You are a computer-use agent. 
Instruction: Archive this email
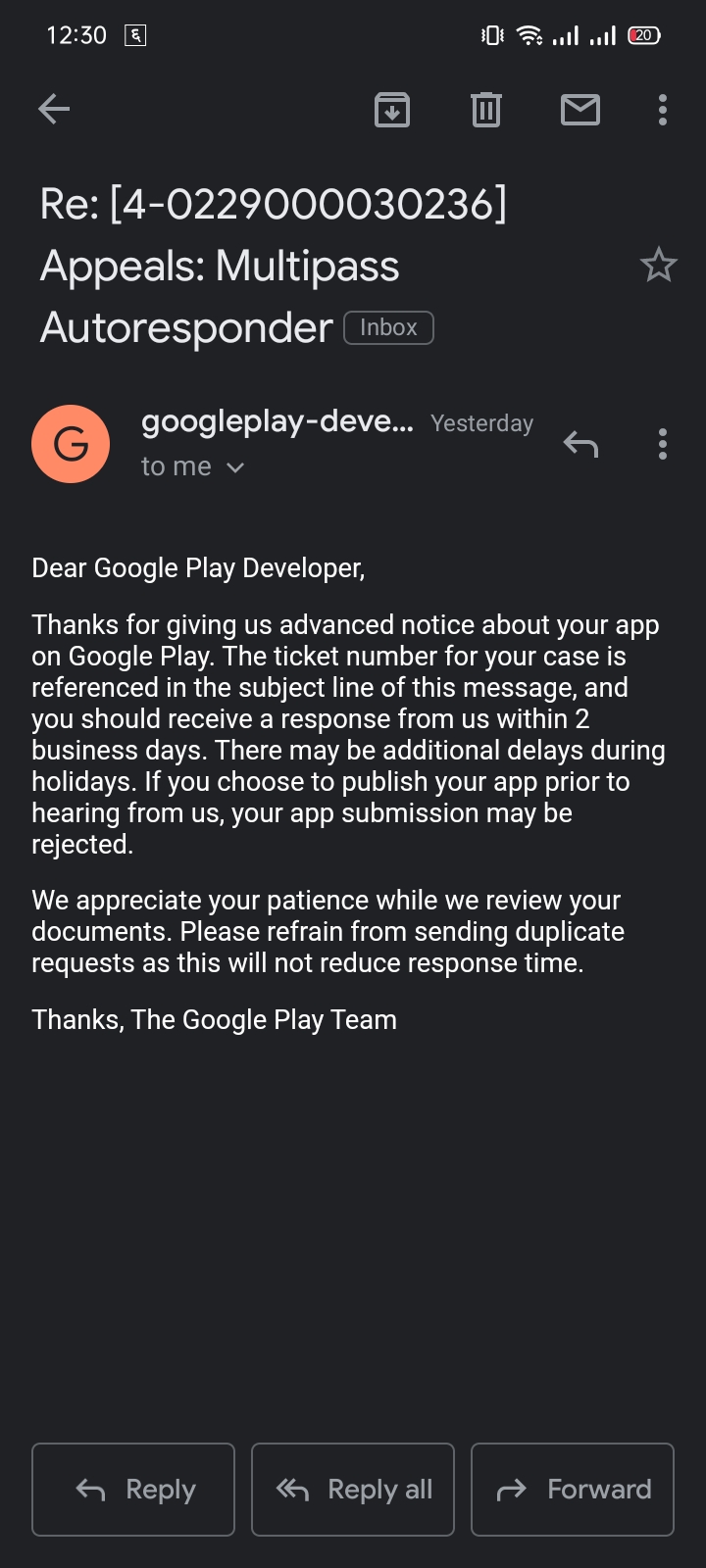point(392,110)
